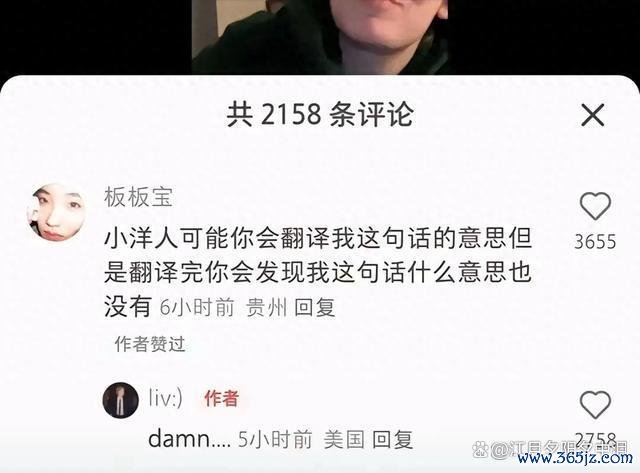
Task: Close the comments panel
Action: (x=592, y=115)
